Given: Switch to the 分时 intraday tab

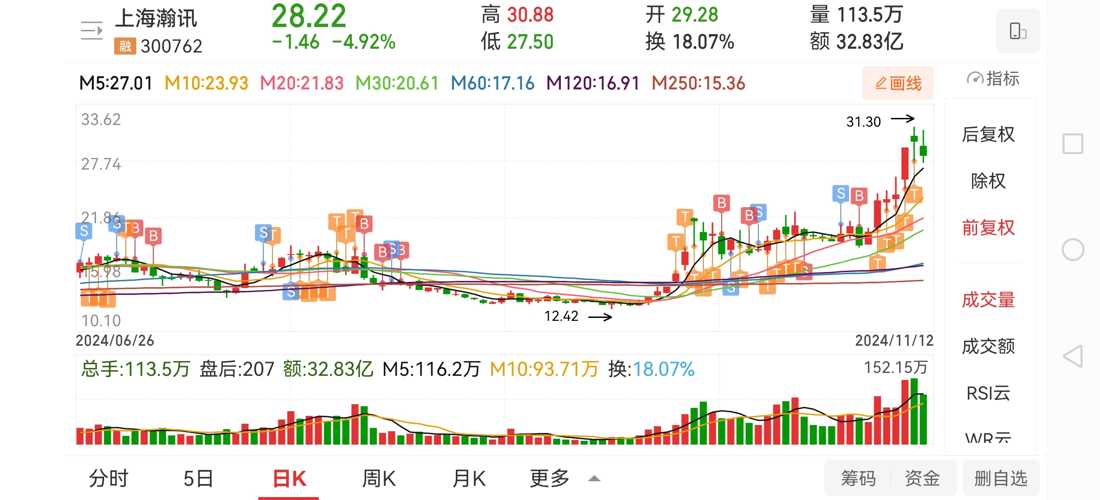Looking at the screenshot, I should [x=108, y=478].
